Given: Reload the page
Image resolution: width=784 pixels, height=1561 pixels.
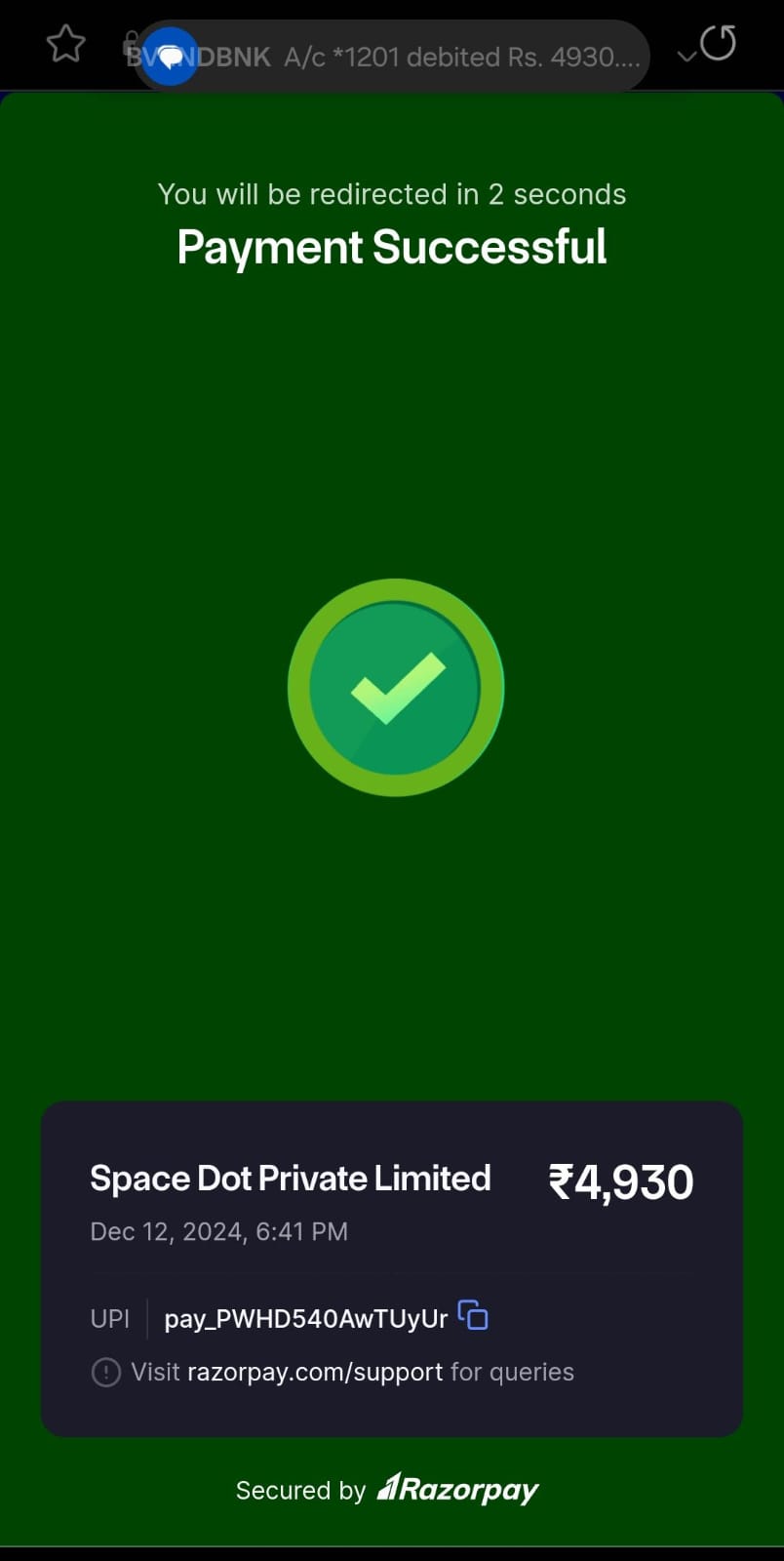Looking at the screenshot, I should 719,43.
